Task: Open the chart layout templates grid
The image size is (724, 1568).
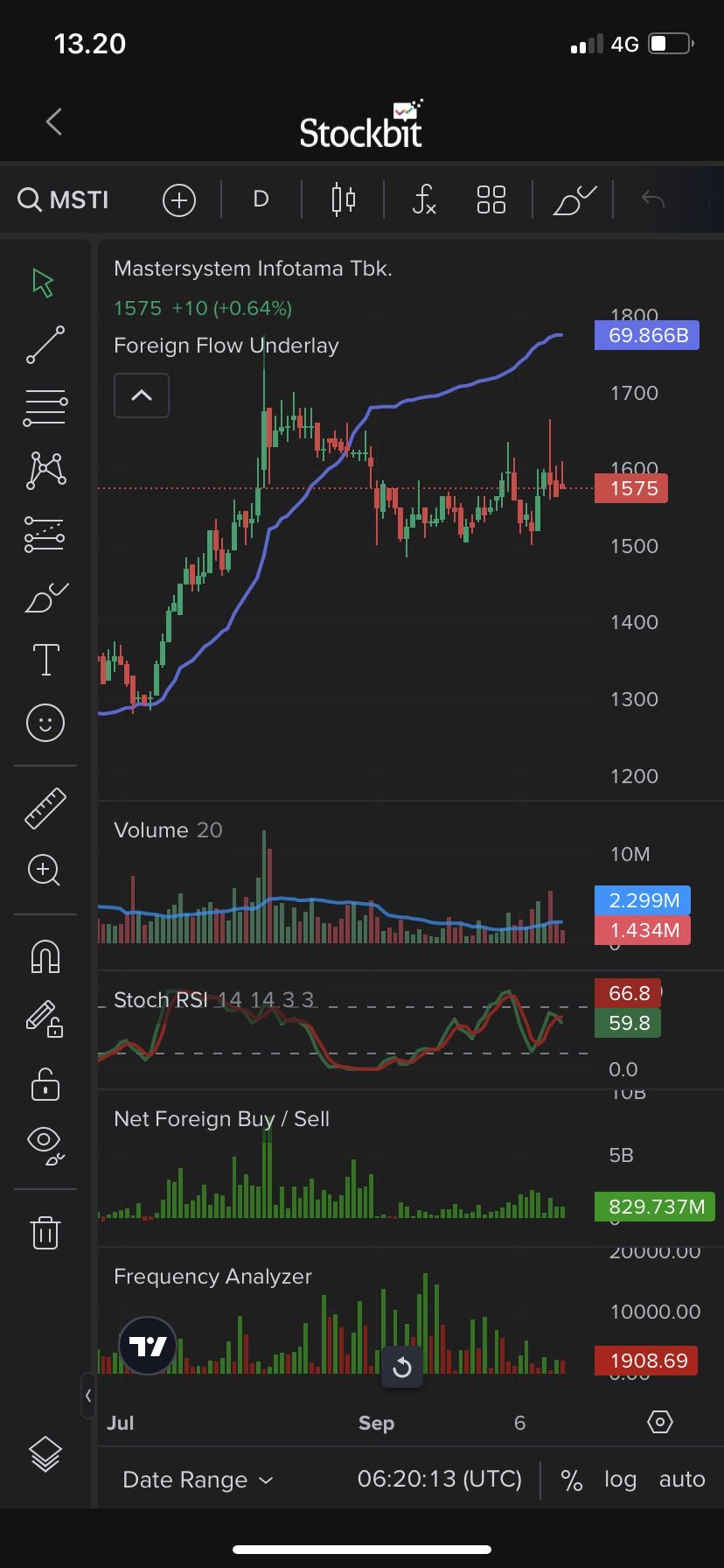Action: (491, 199)
